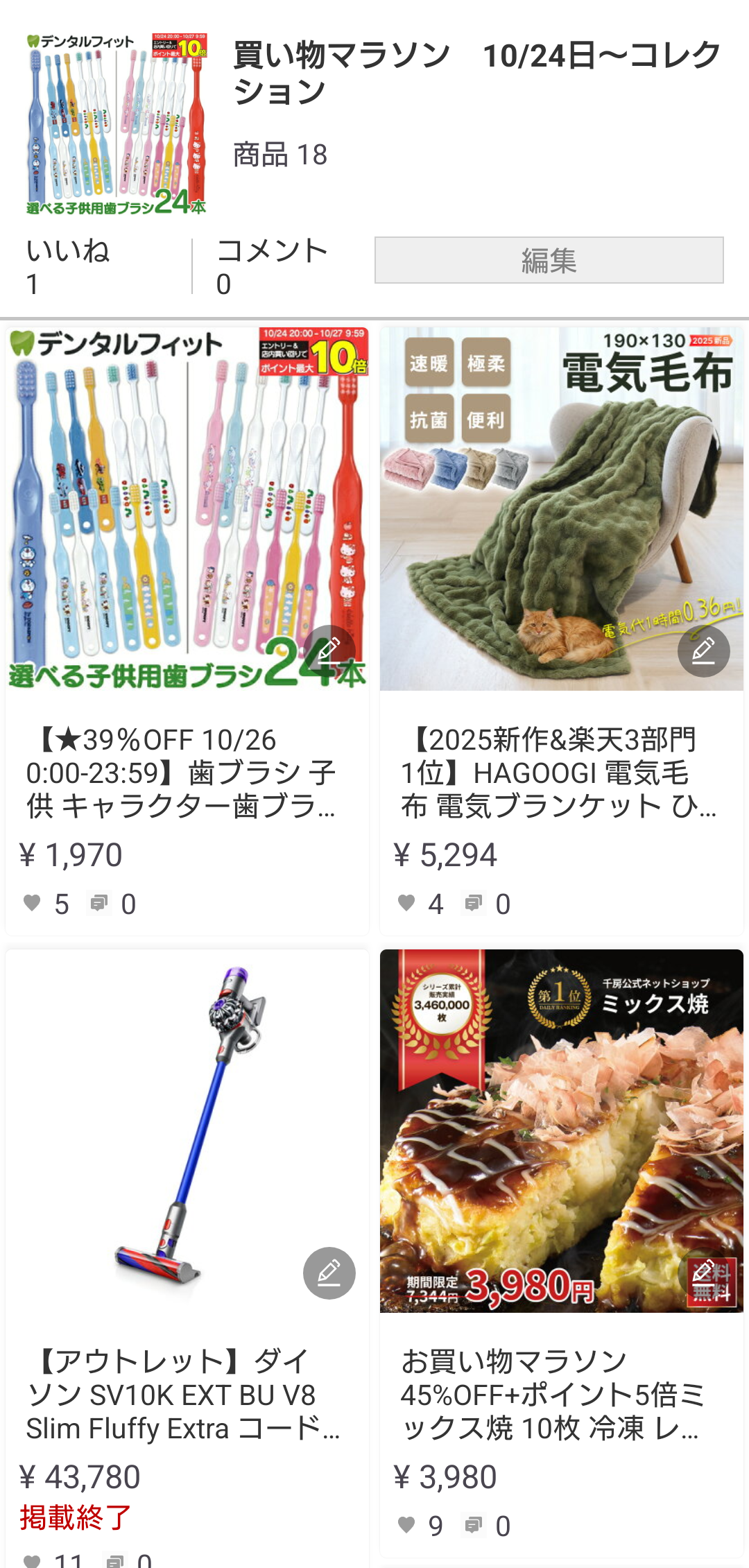Open comments on the electric blanket item
Screen dimensions: 749x1568
tap(473, 903)
